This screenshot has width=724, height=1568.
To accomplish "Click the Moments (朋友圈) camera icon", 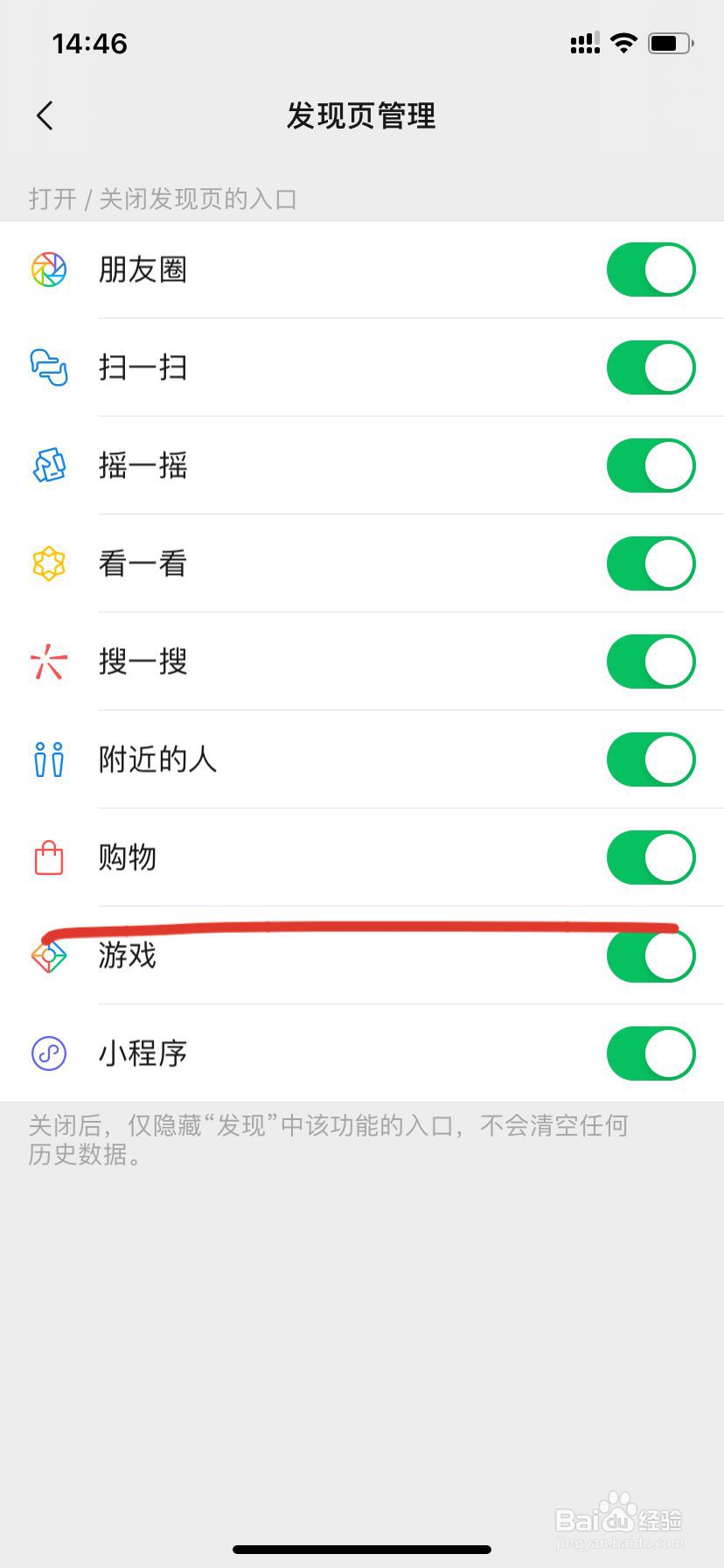I will [48, 269].
